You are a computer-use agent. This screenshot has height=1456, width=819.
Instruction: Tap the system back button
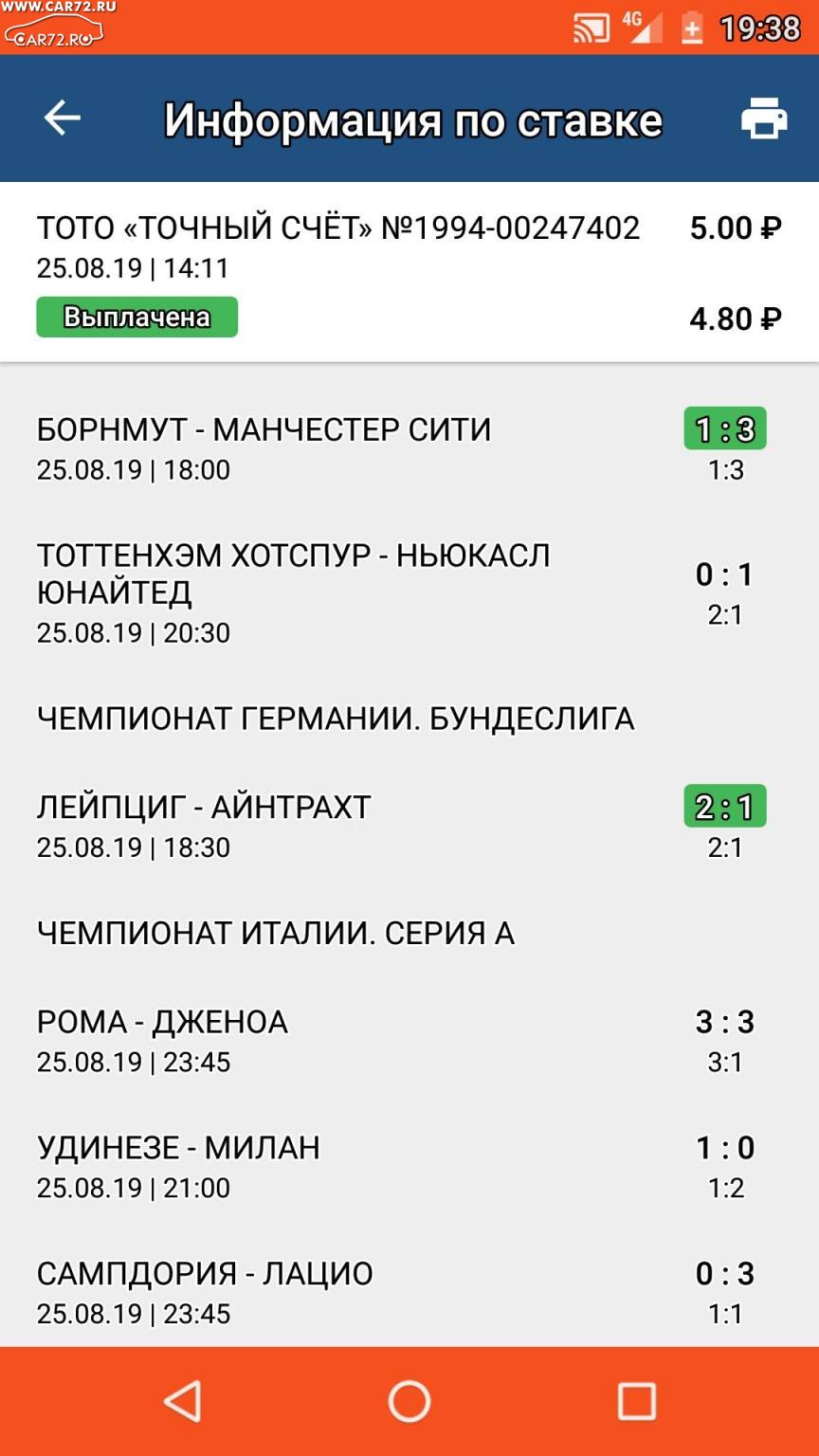(182, 1401)
